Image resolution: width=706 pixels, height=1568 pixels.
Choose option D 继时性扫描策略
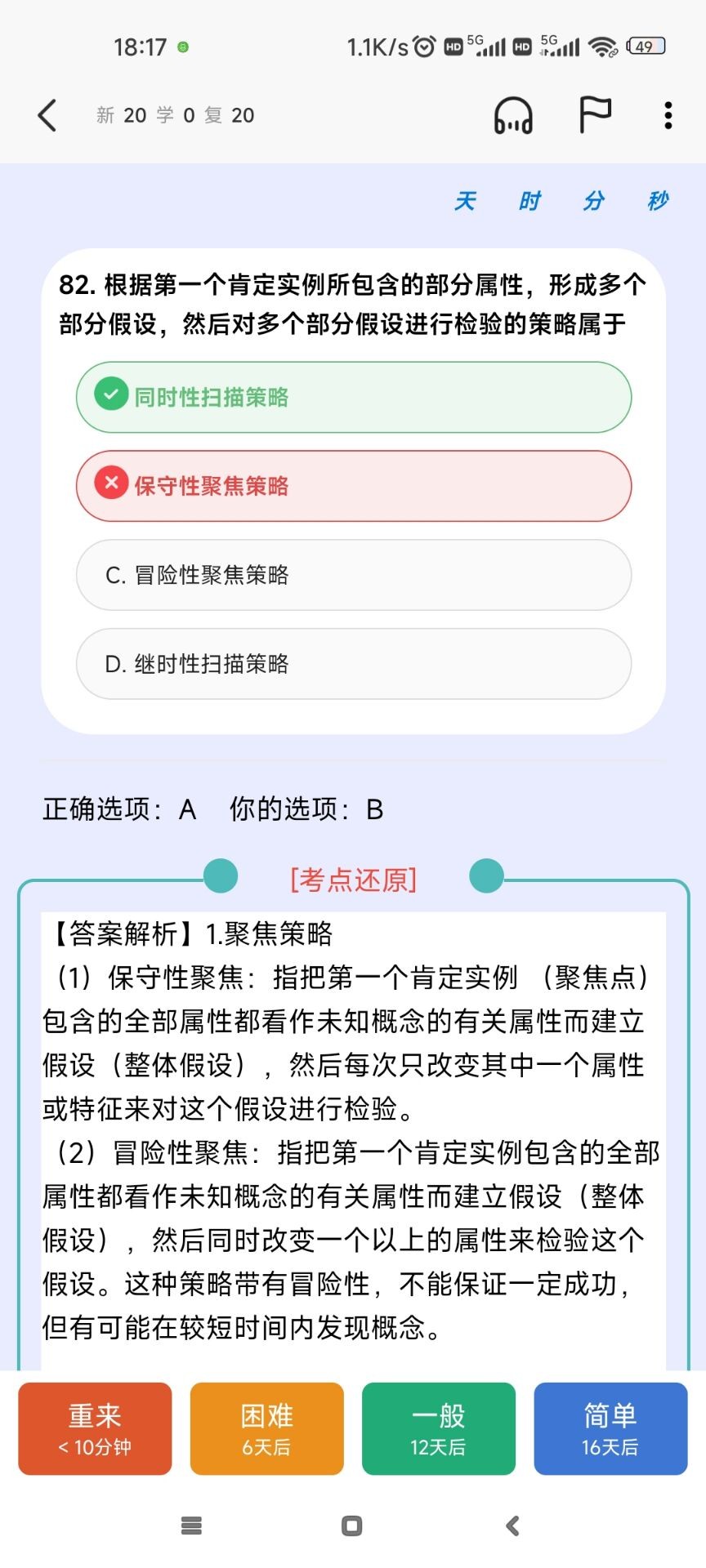(353, 664)
